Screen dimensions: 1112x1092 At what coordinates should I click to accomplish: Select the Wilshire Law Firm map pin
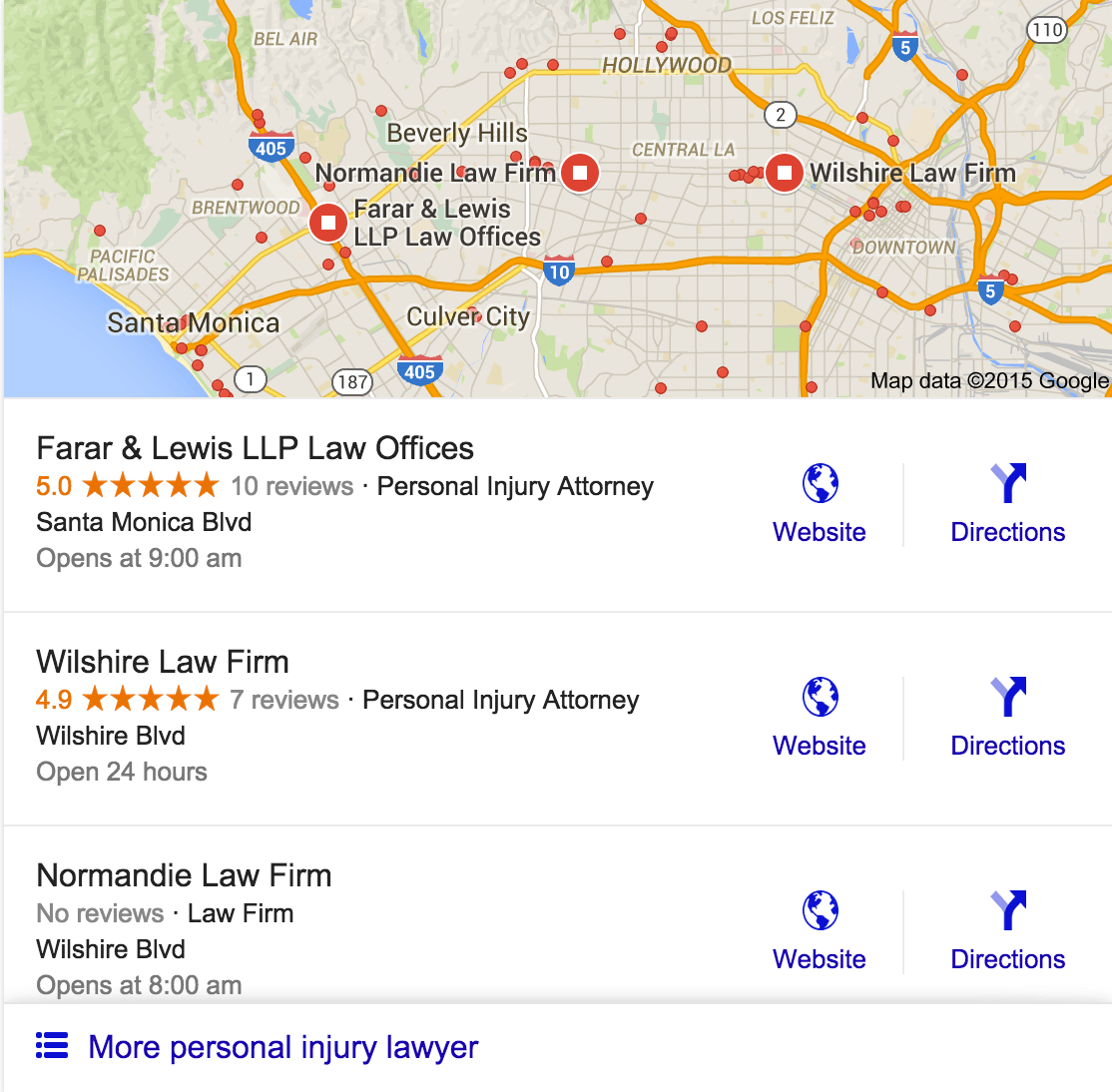tap(785, 173)
